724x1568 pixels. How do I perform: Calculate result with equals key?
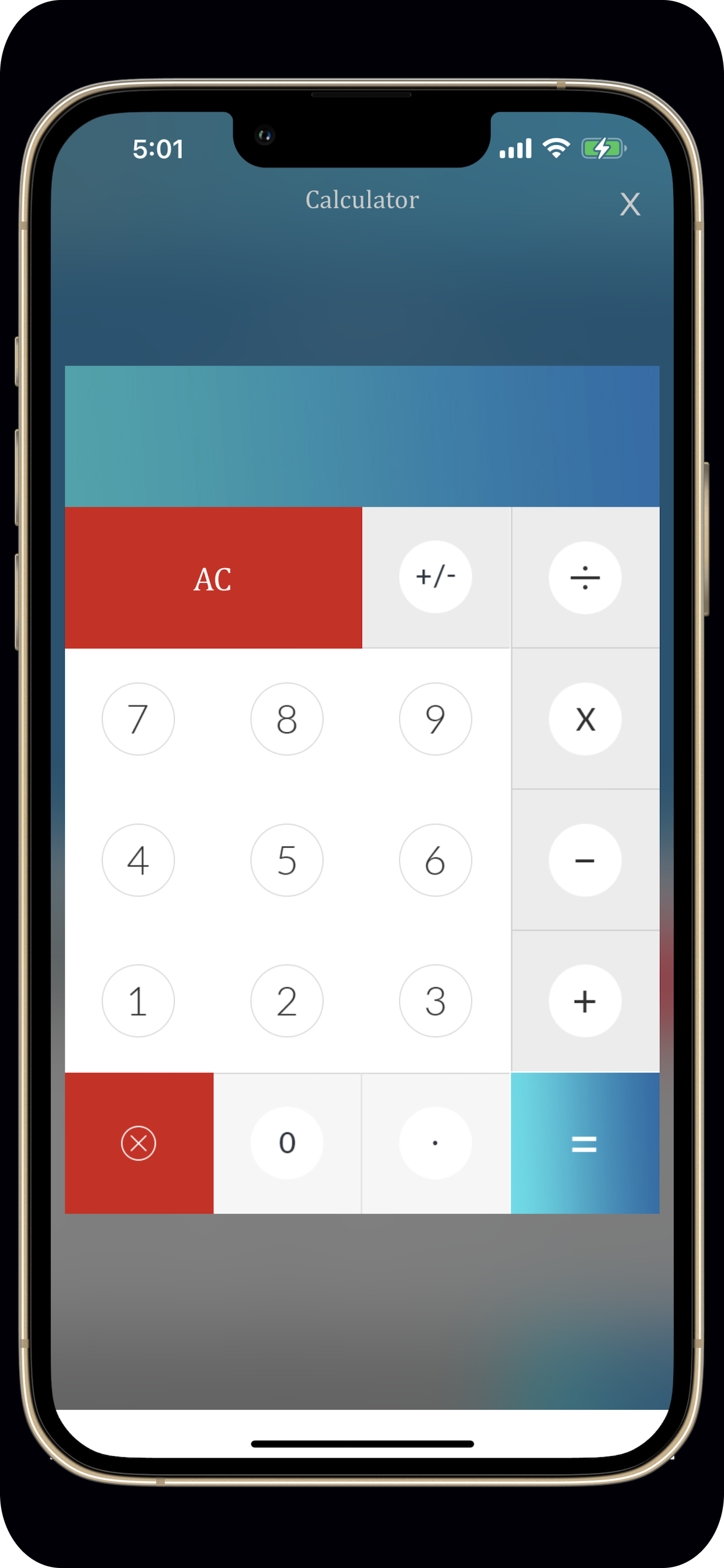(x=585, y=1143)
